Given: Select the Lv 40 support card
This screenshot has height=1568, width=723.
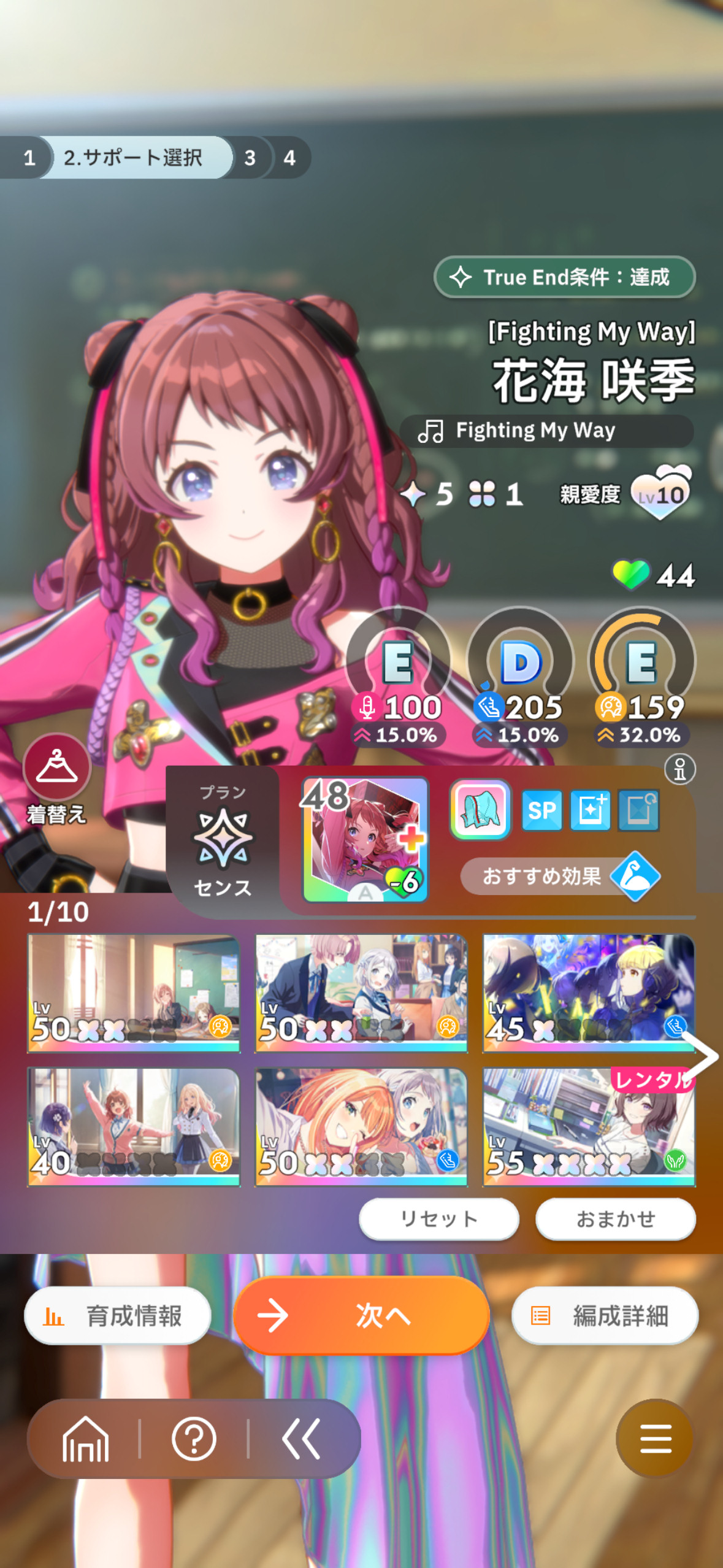Looking at the screenshot, I should click(x=134, y=1128).
